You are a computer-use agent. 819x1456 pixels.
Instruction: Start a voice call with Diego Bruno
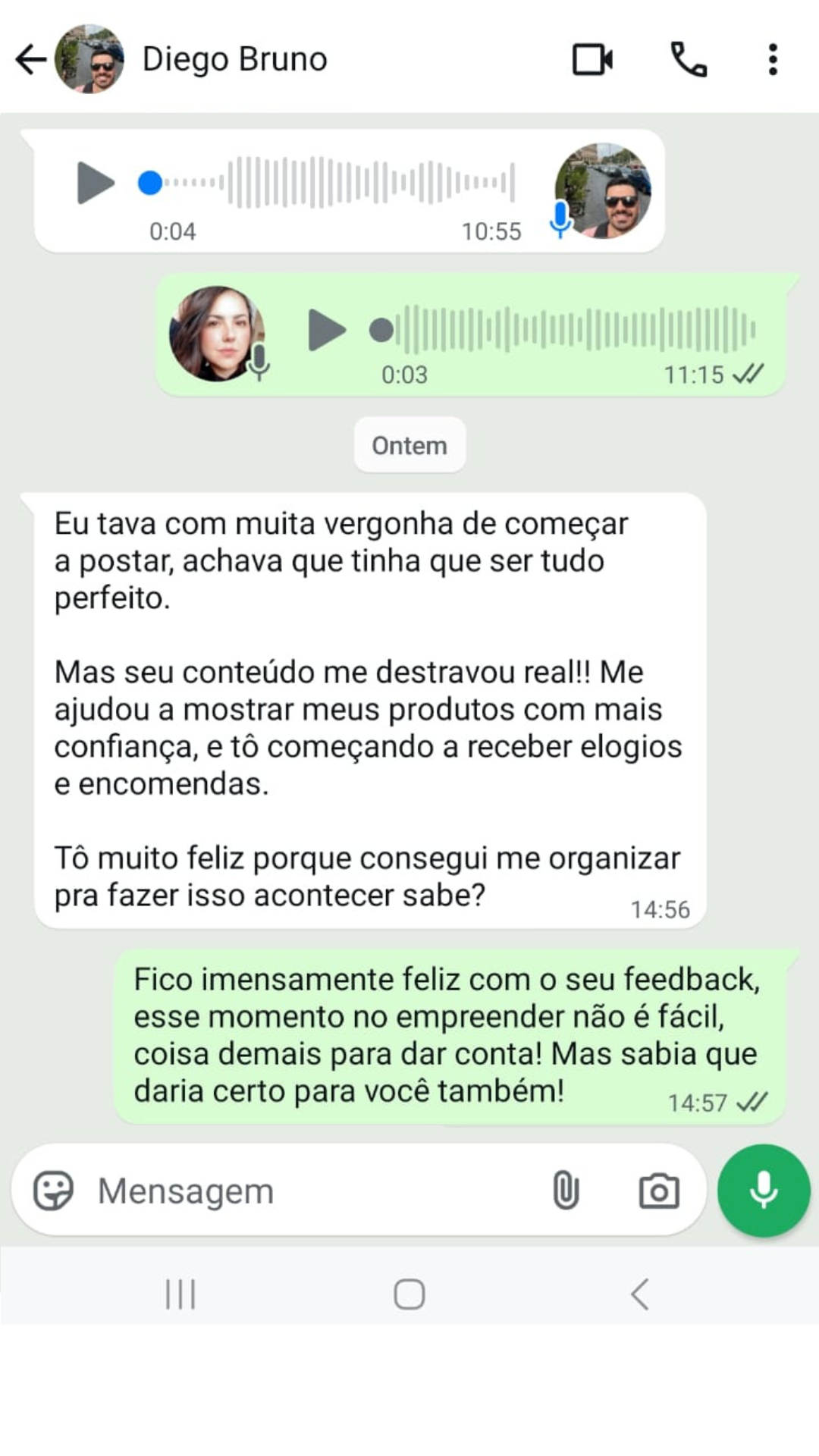(x=689, y=58)
